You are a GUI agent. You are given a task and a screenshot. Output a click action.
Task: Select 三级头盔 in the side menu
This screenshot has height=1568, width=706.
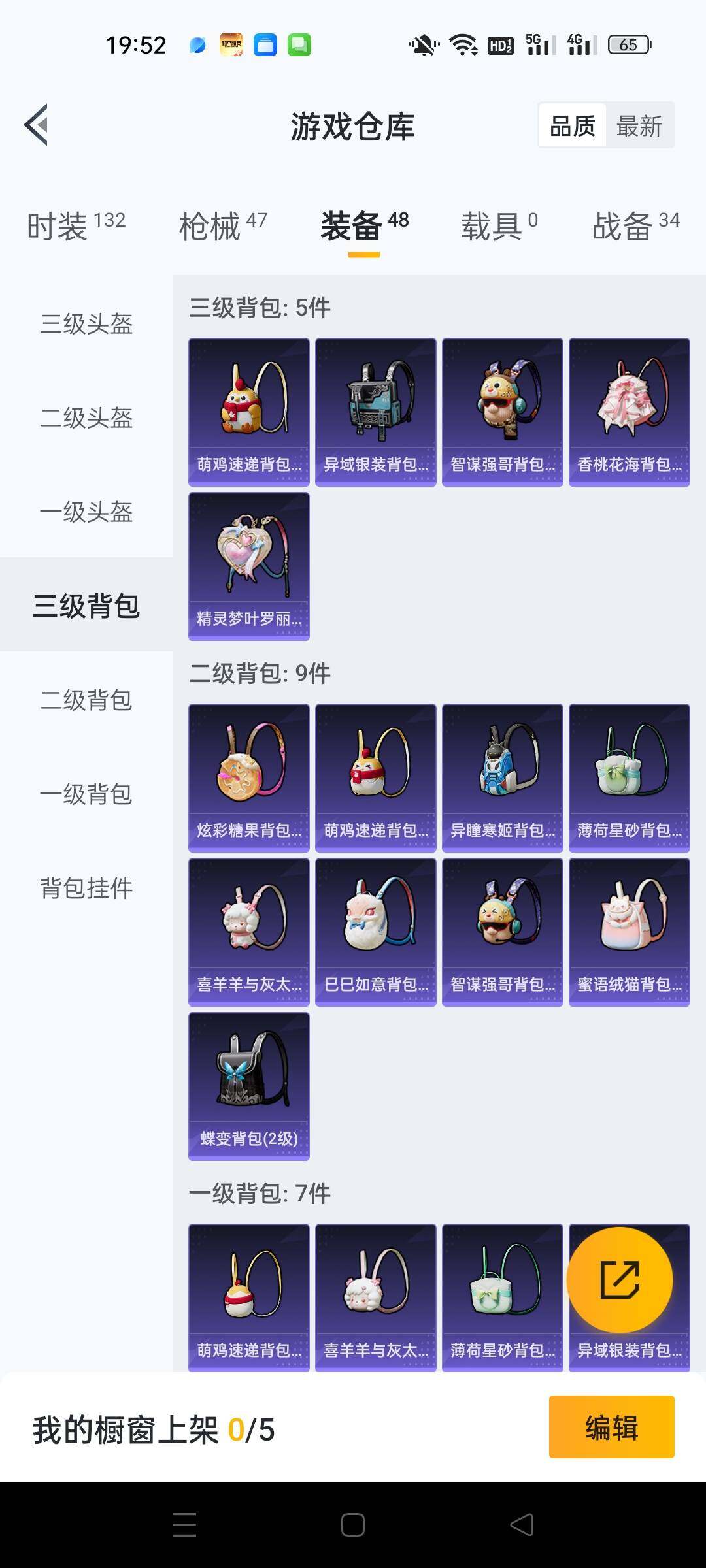(86, 324)
